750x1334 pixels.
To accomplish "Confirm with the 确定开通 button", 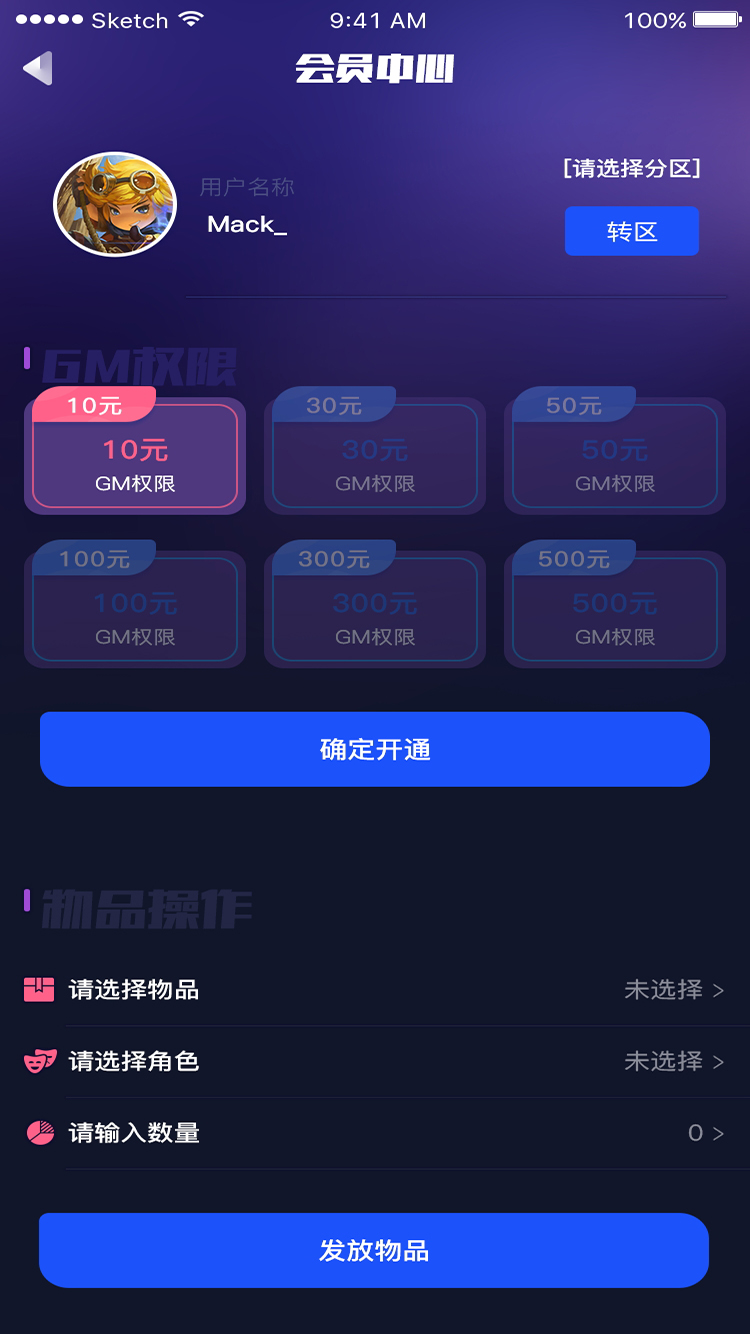I will pos(375,749).
